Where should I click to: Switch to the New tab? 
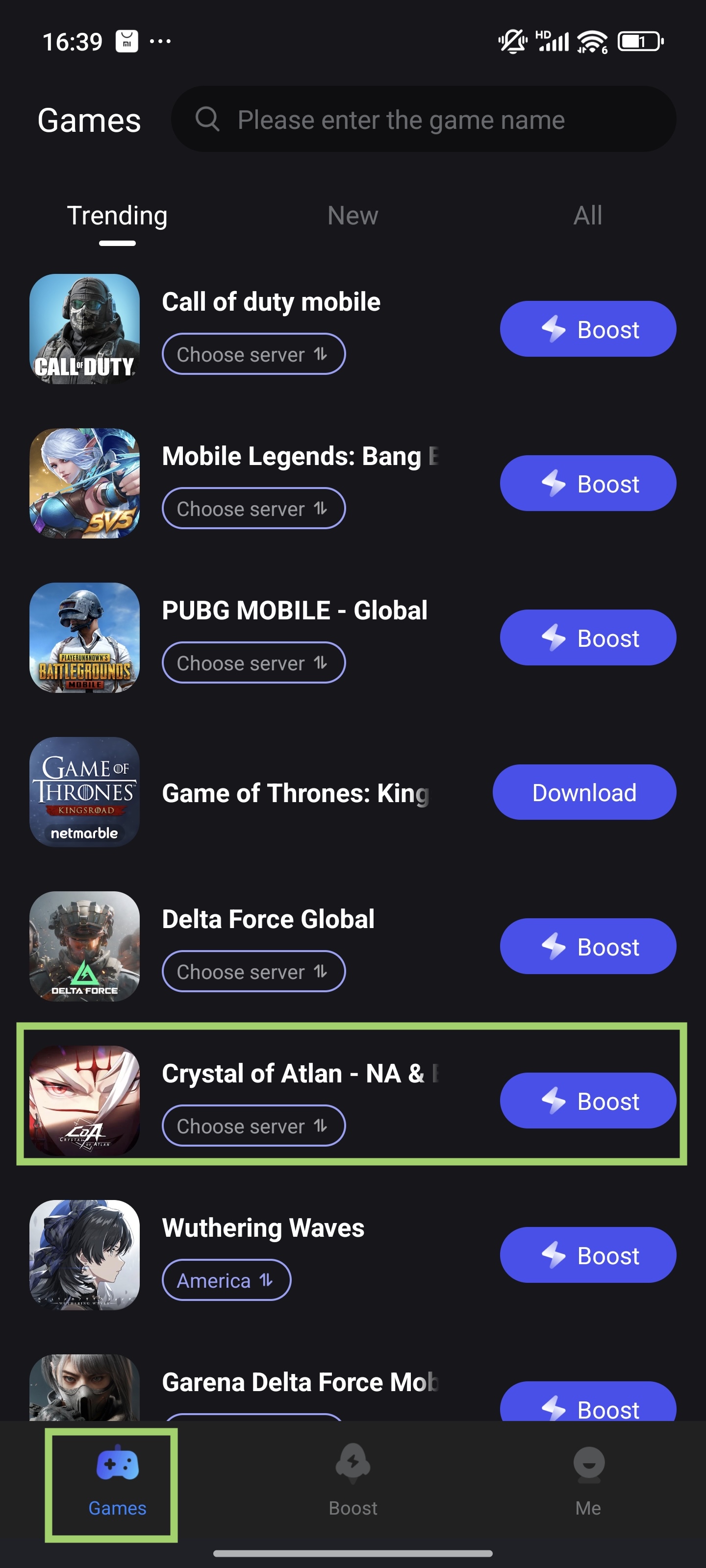pyautogui.click(x=352, y=216)
